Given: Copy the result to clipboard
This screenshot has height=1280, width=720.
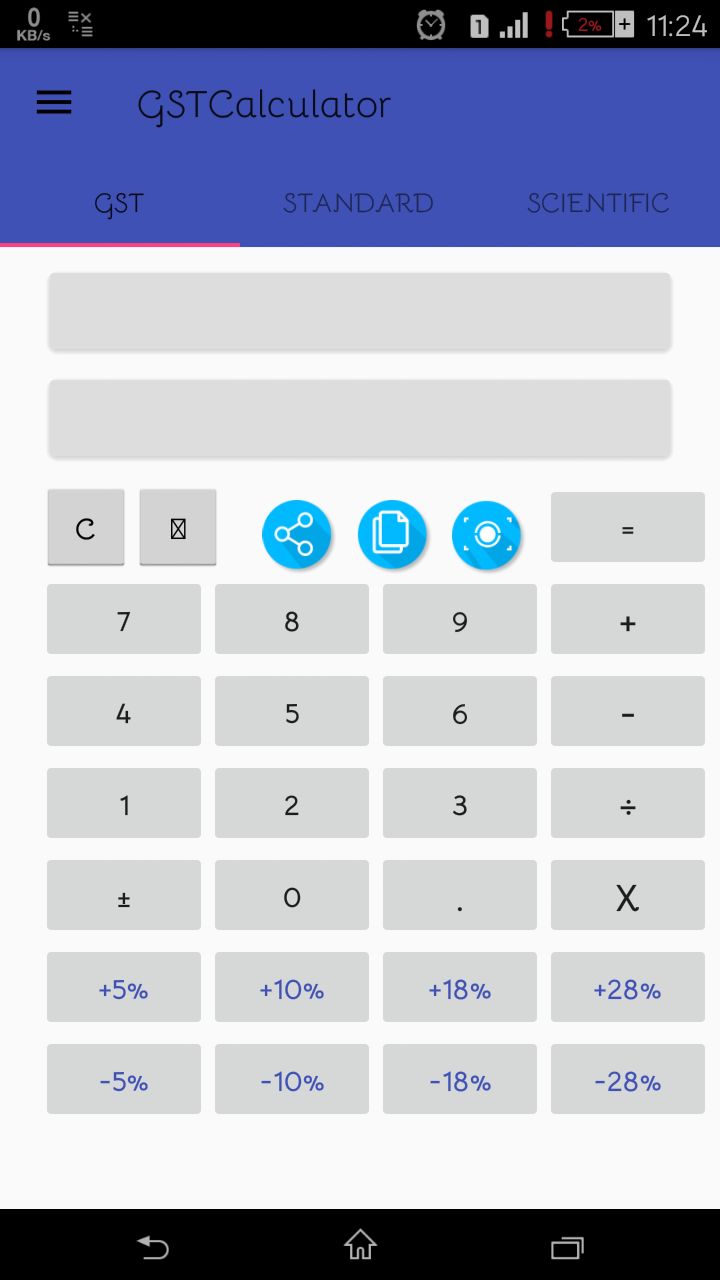Looking at the screenshot, I should pyautogui.click(x=392, y=534).
